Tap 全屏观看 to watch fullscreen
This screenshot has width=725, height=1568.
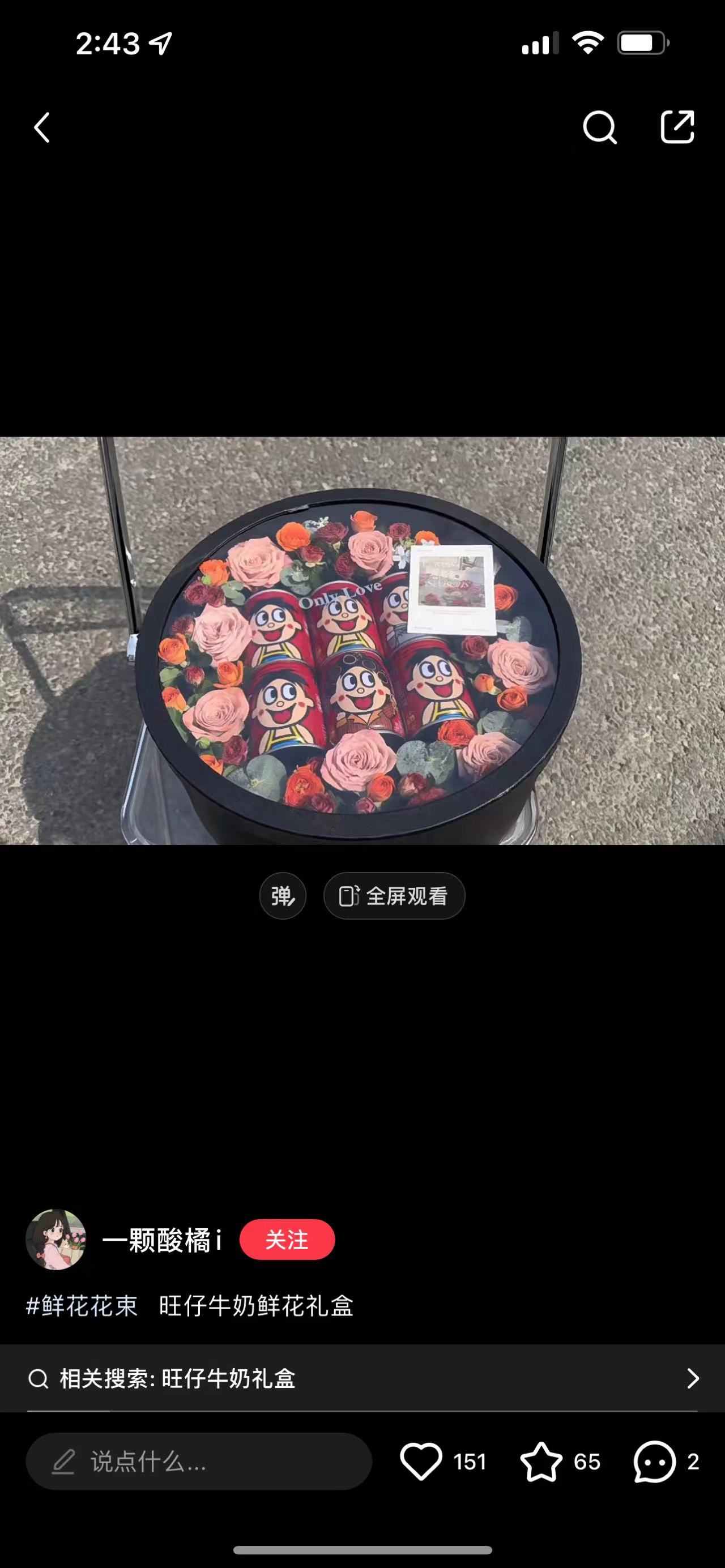coord(394,895)
